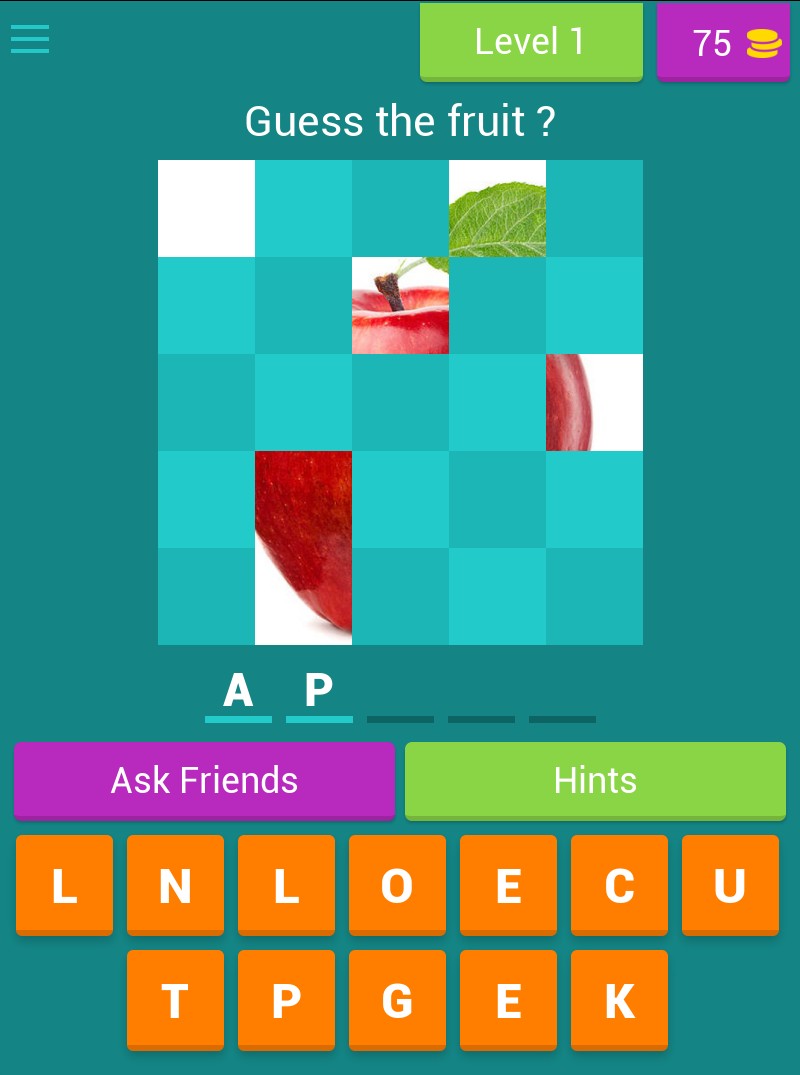Viewport: 800px width, 1075px height.
Task: Select the letter T tile
Action: pyautogui.click(x=175, y=1000)
